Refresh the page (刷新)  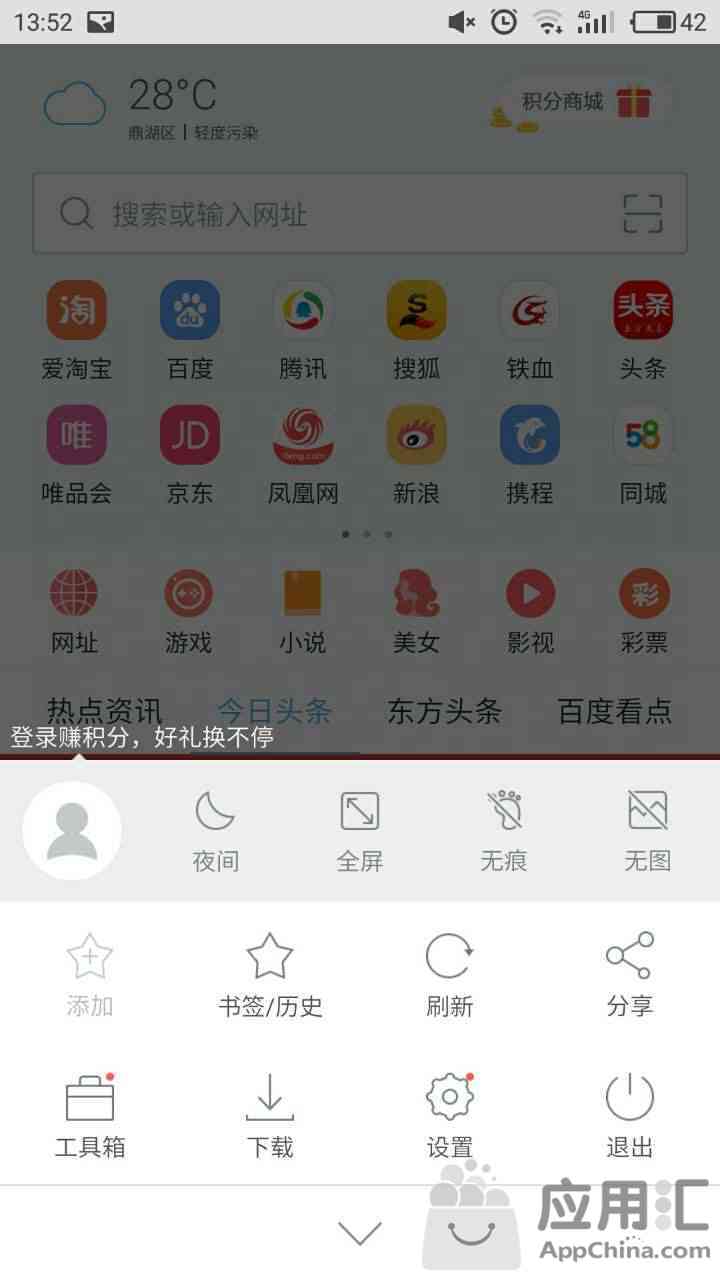[450, 975]
